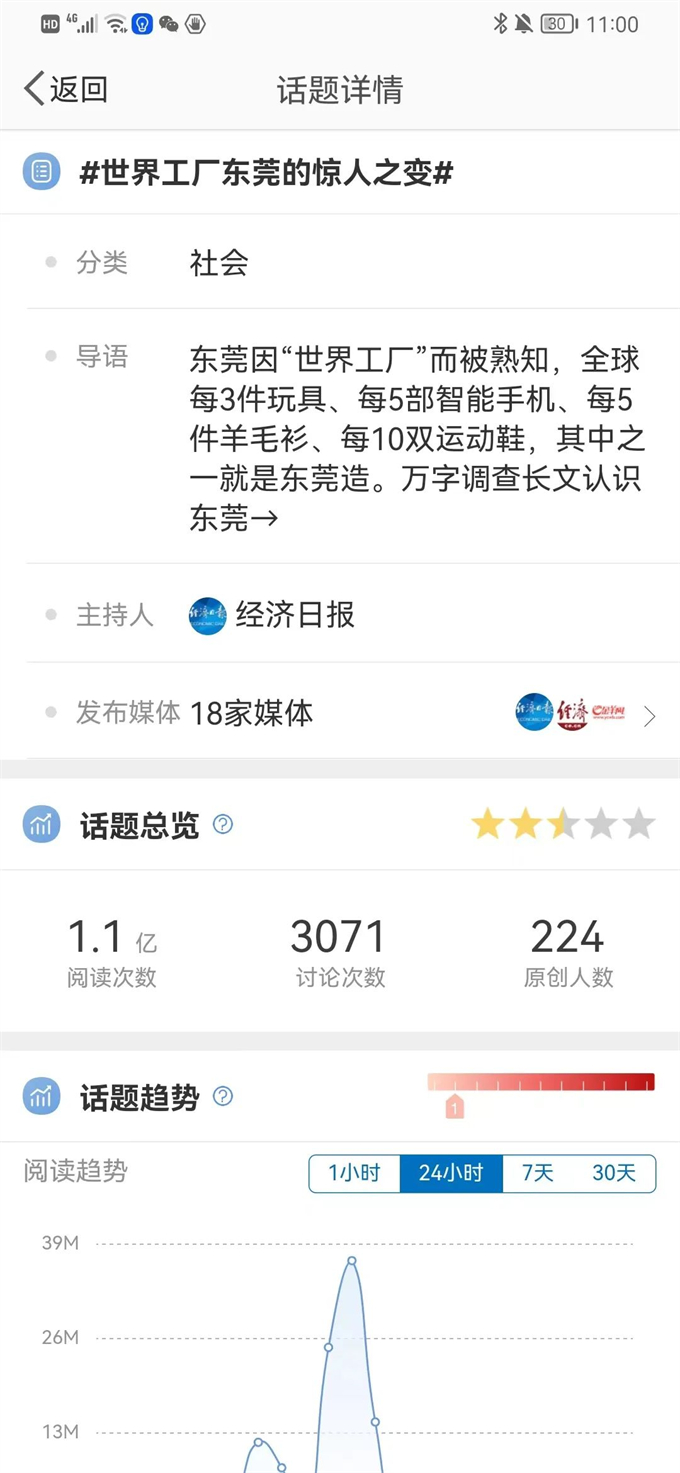Switch trend range to 30天
The image size is (680, 1473).
pos(615,1173)
